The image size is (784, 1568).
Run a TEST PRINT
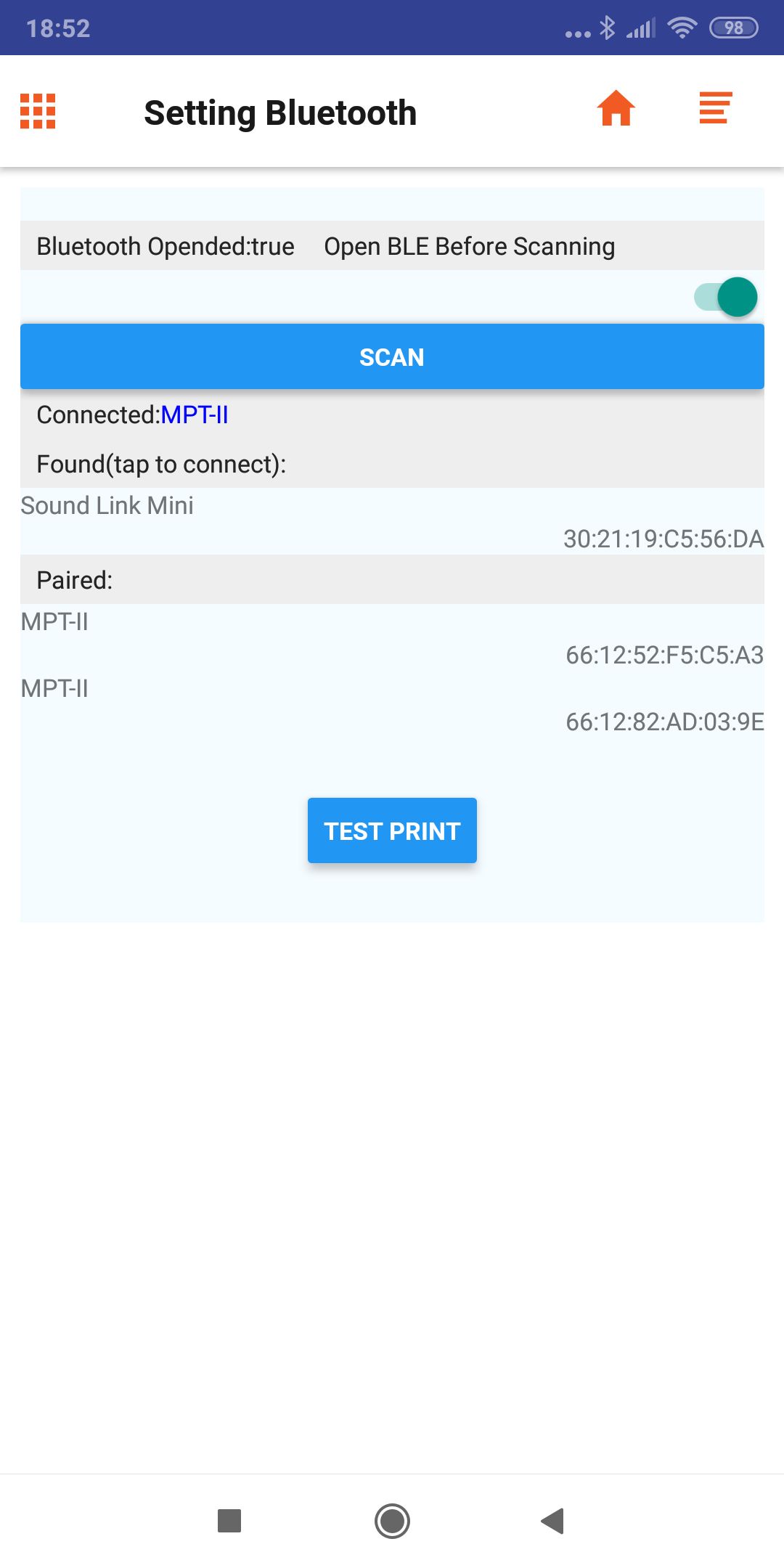click(392, 830)
